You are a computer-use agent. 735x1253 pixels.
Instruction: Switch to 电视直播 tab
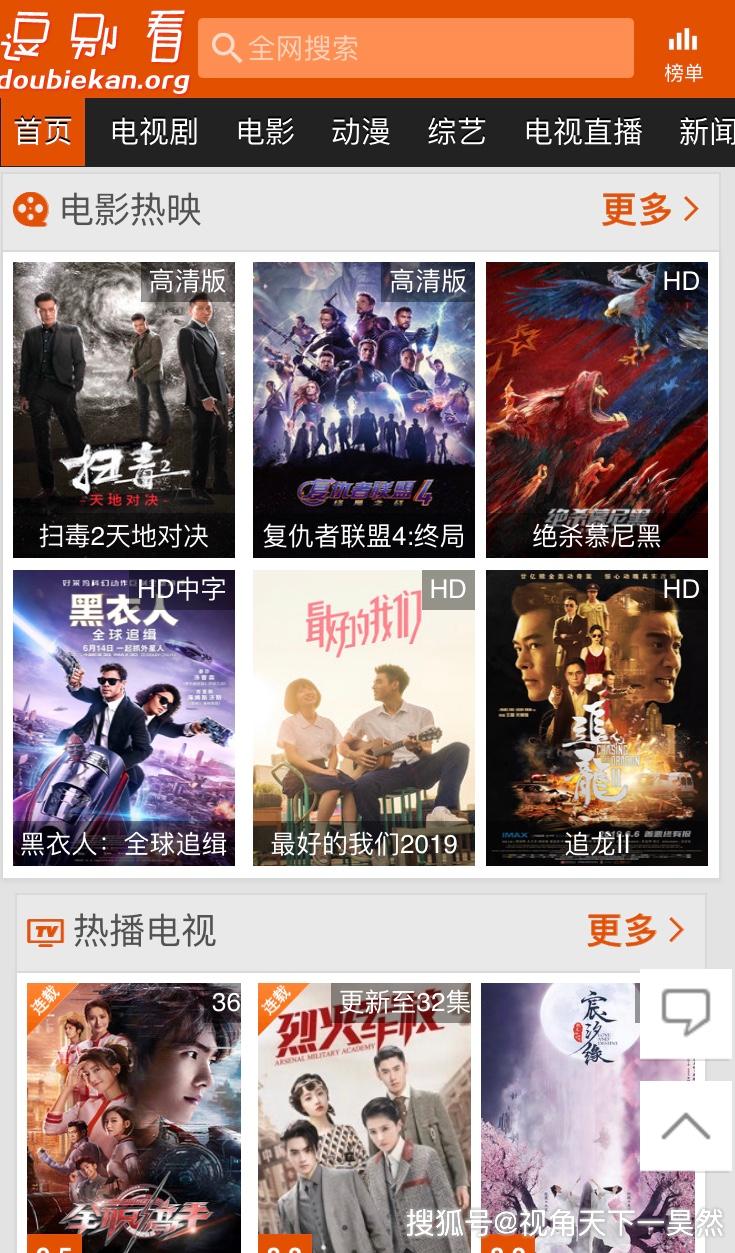(583, 132)
